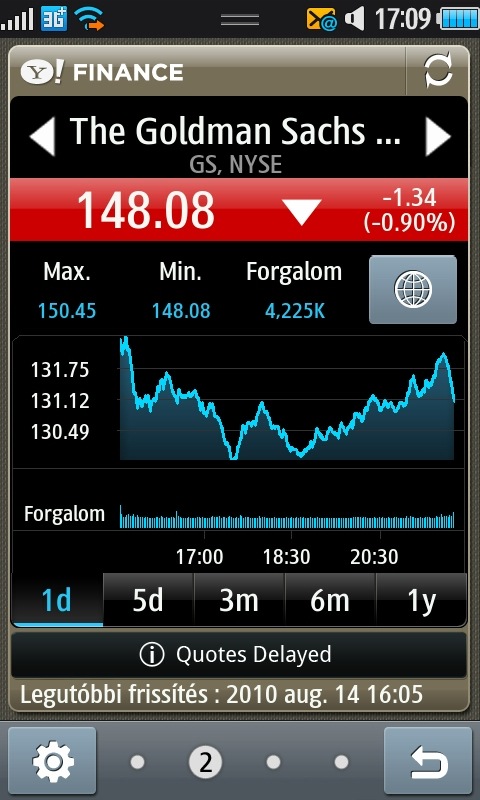Show the 6m chart range

[330, 600]
